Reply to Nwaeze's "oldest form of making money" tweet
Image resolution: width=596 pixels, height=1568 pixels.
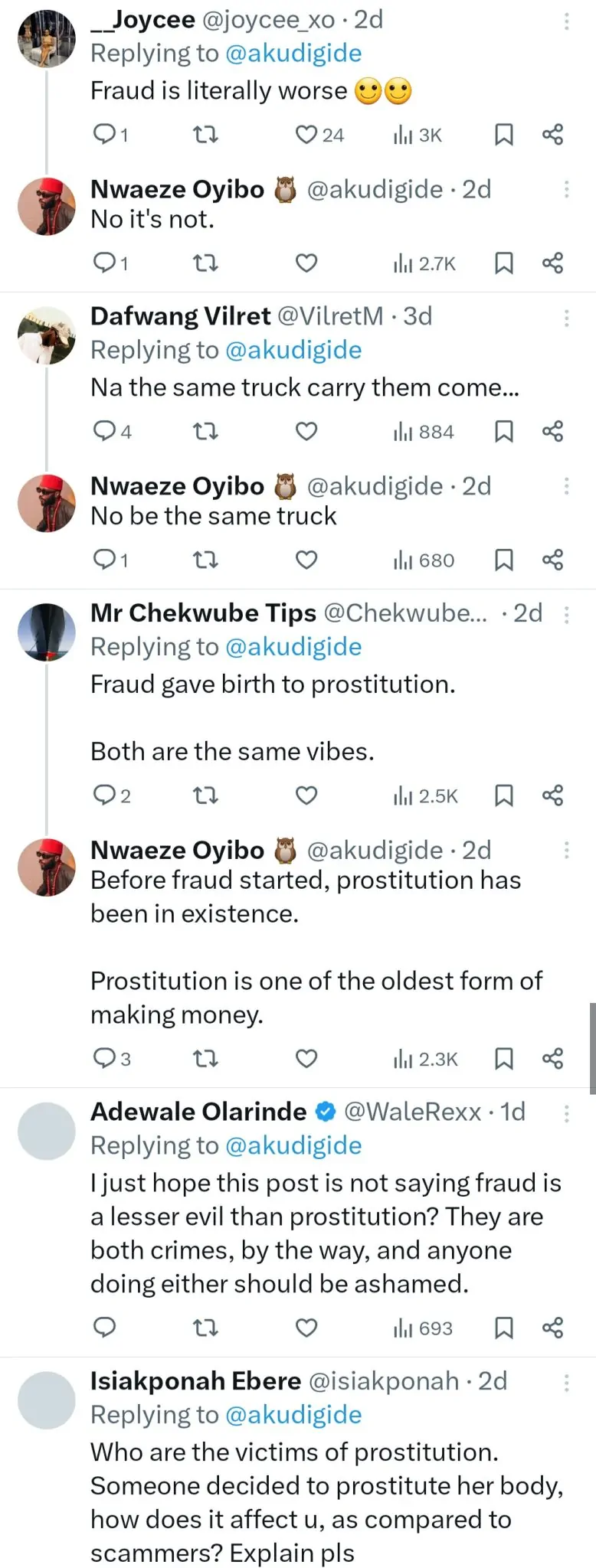[x=104, y=1059]
